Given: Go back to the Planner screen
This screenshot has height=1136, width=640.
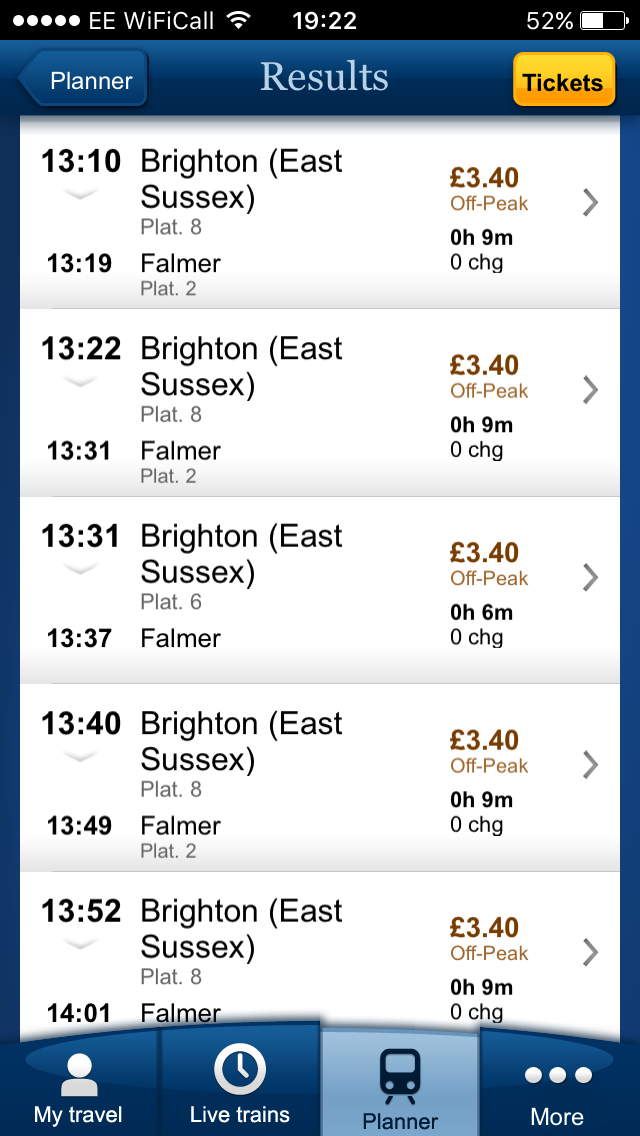Looking at the screenshot, I should coord(83,80).
